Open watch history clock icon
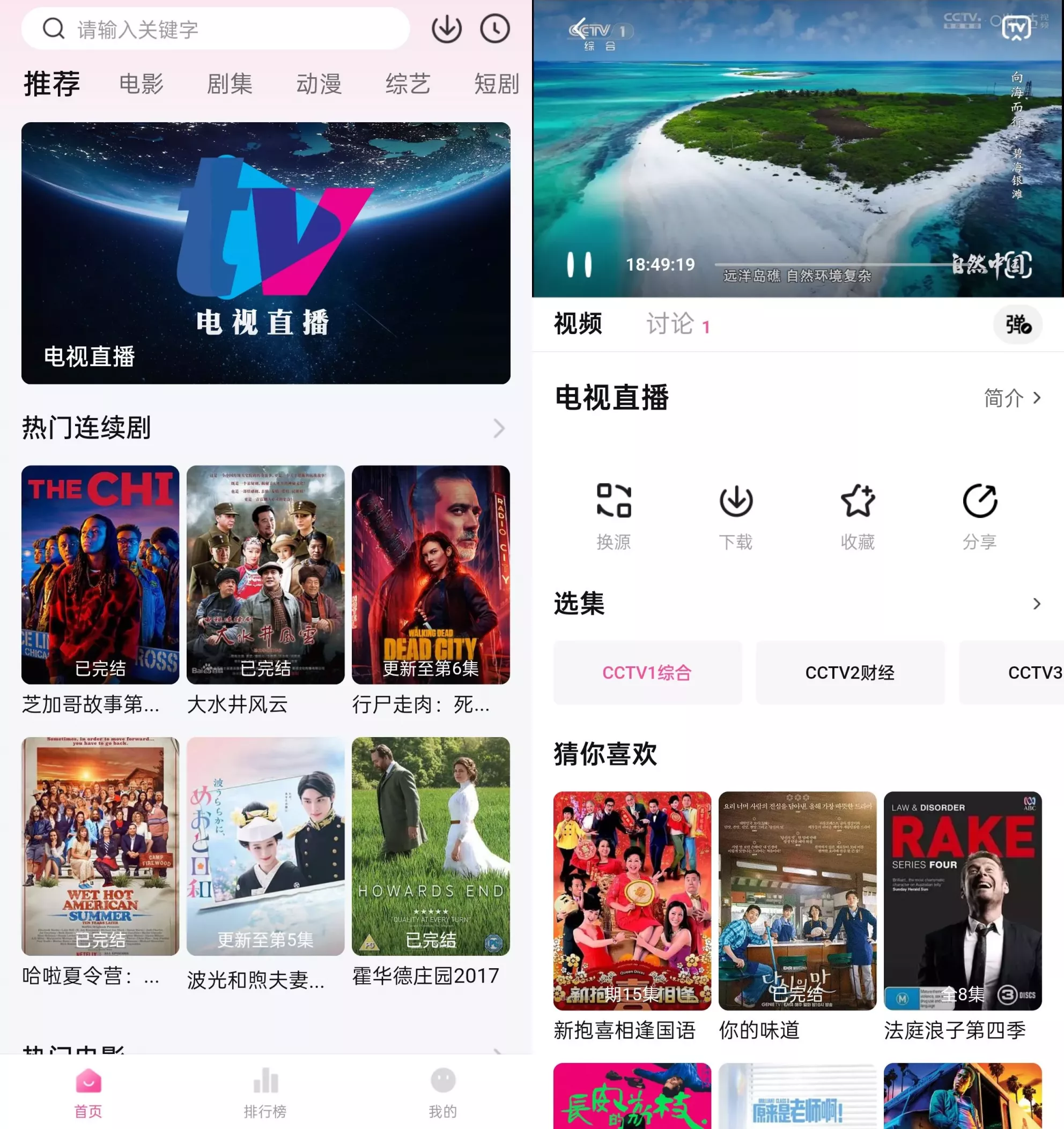This screenshot has height=1129, width=1064. click(495, 29)
